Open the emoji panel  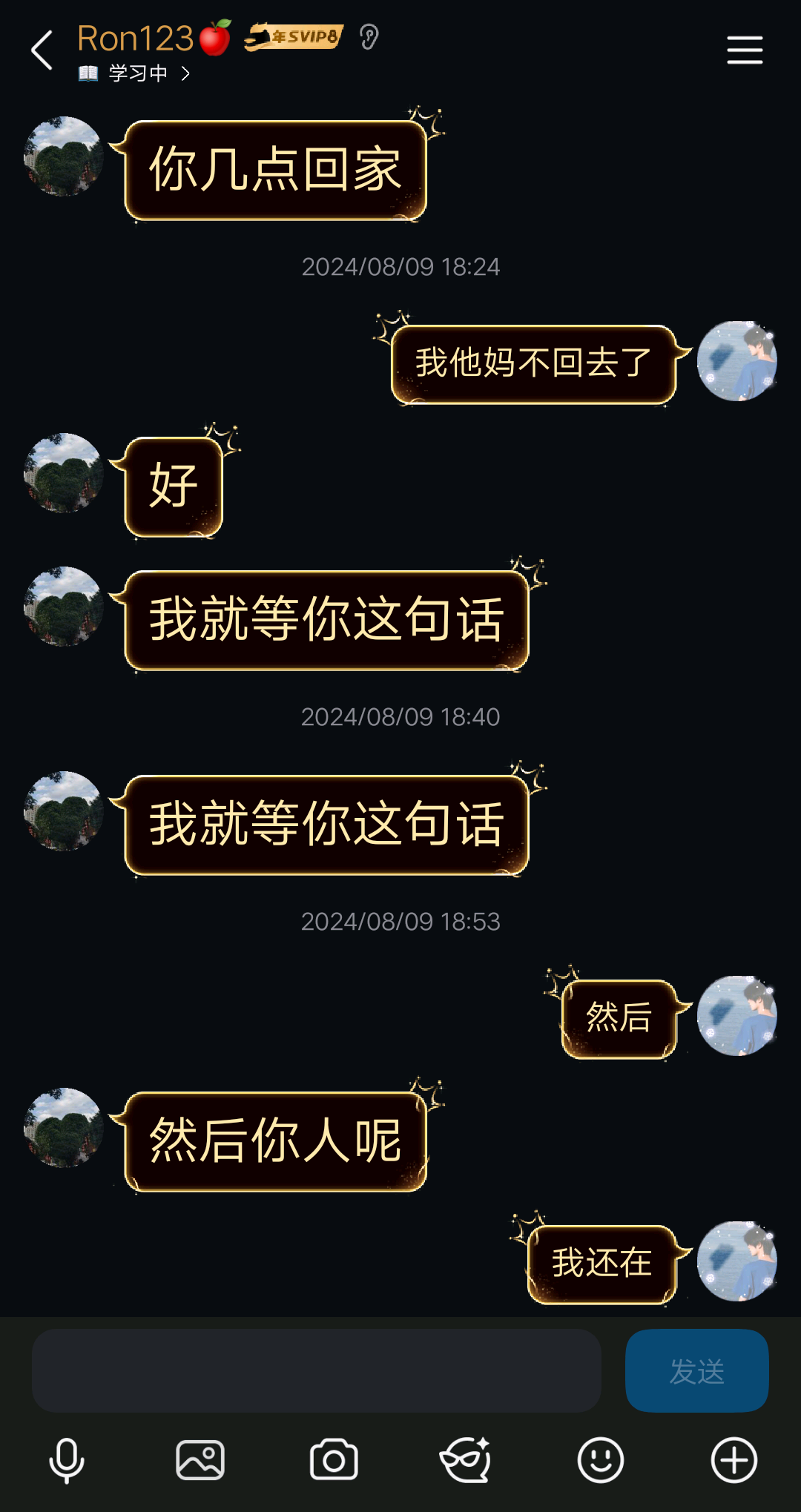pos(600,1460)
